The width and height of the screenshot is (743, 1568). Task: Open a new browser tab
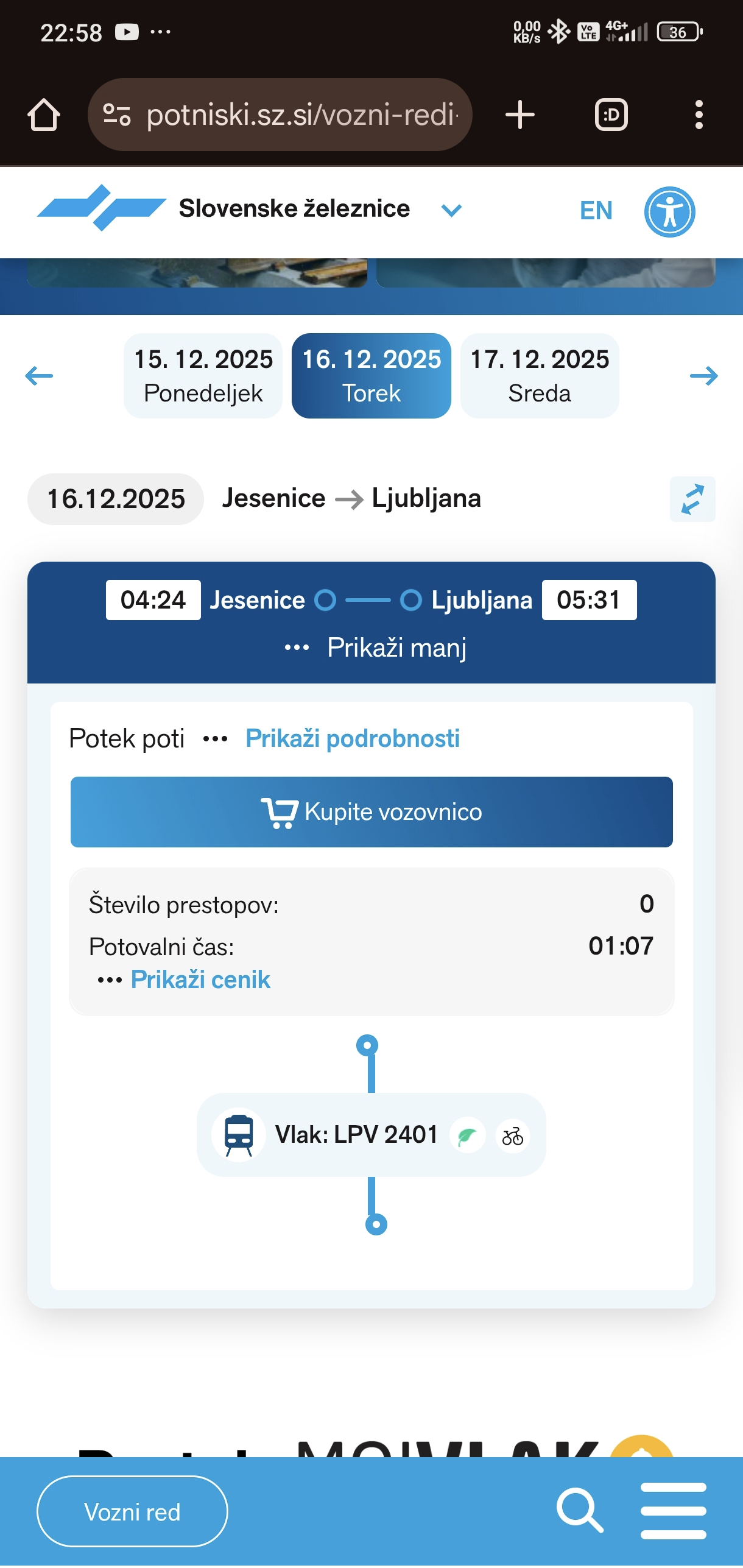(520, 115)
